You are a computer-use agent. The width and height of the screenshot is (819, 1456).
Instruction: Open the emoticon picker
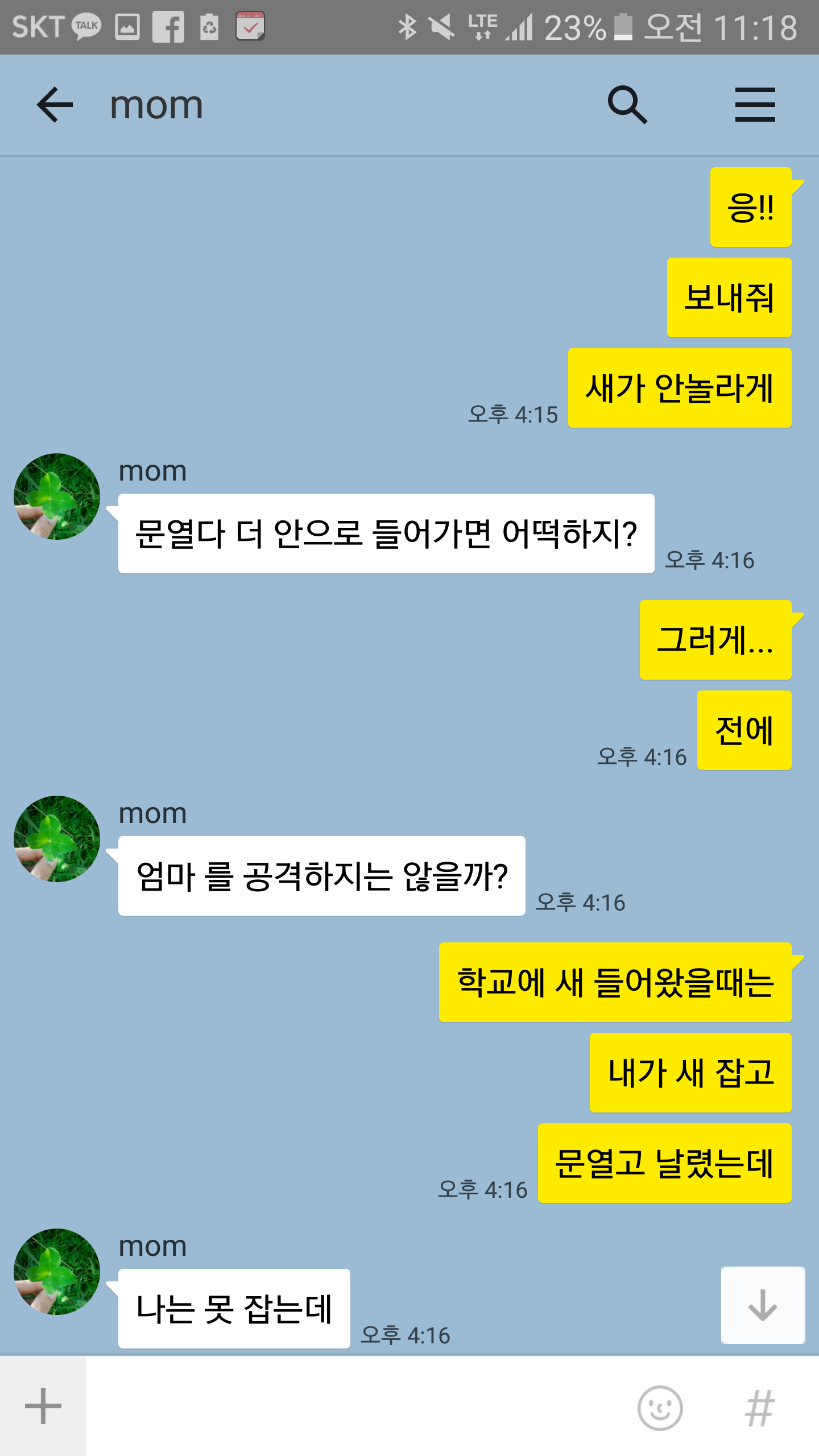tap(660, 1408)
